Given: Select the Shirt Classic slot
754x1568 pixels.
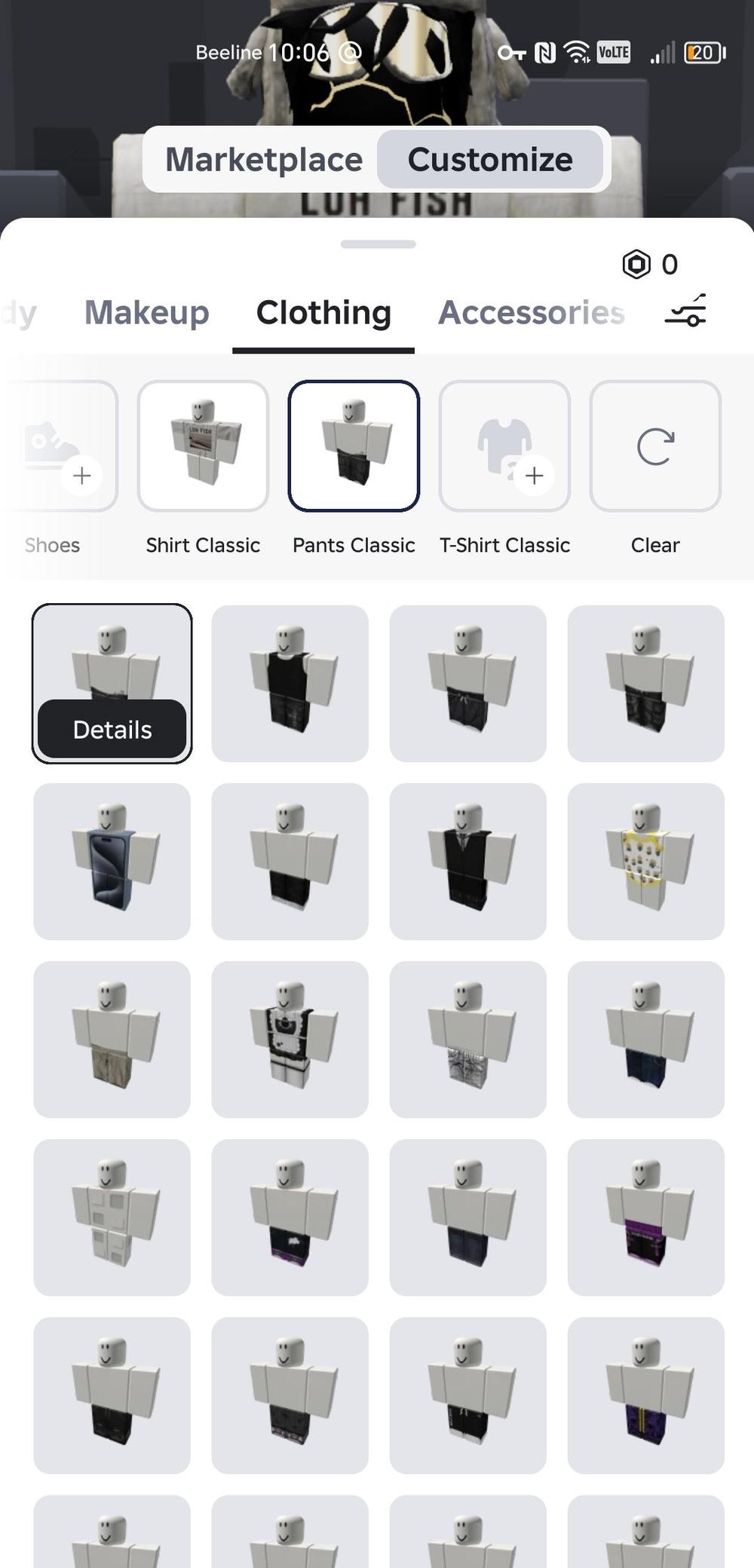Looking at the screenshot, I should 203,446.
